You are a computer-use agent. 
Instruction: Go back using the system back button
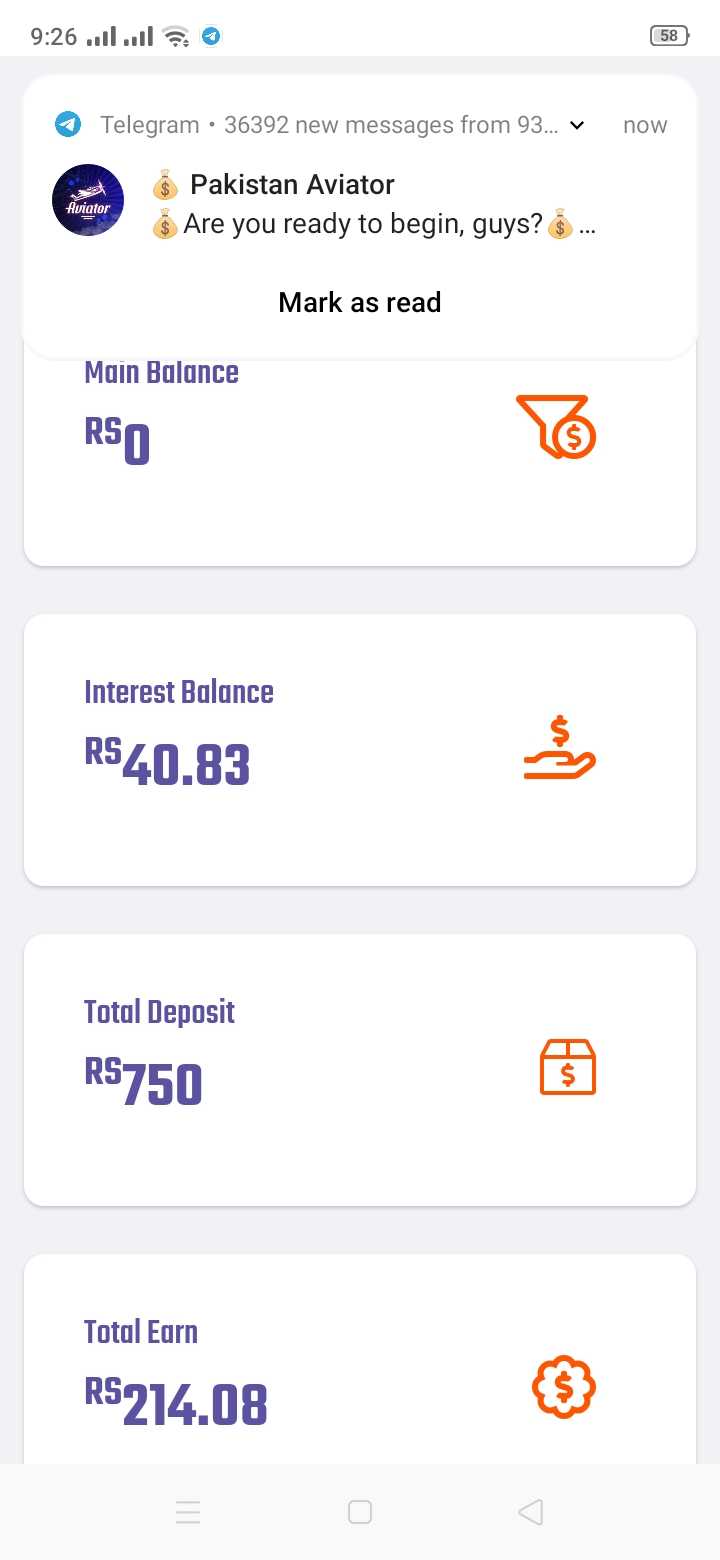click(531, 1512)
